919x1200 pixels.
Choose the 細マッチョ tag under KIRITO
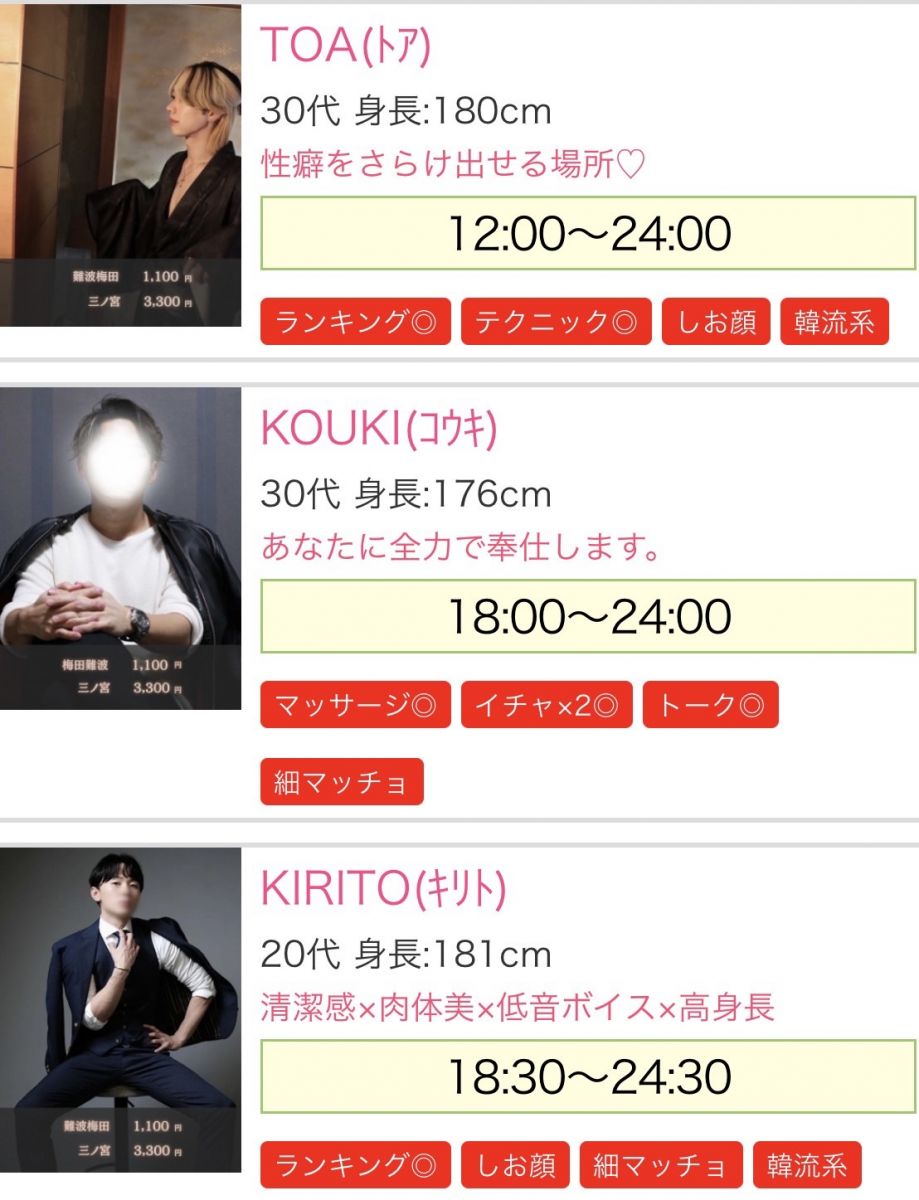point(661,1165)
